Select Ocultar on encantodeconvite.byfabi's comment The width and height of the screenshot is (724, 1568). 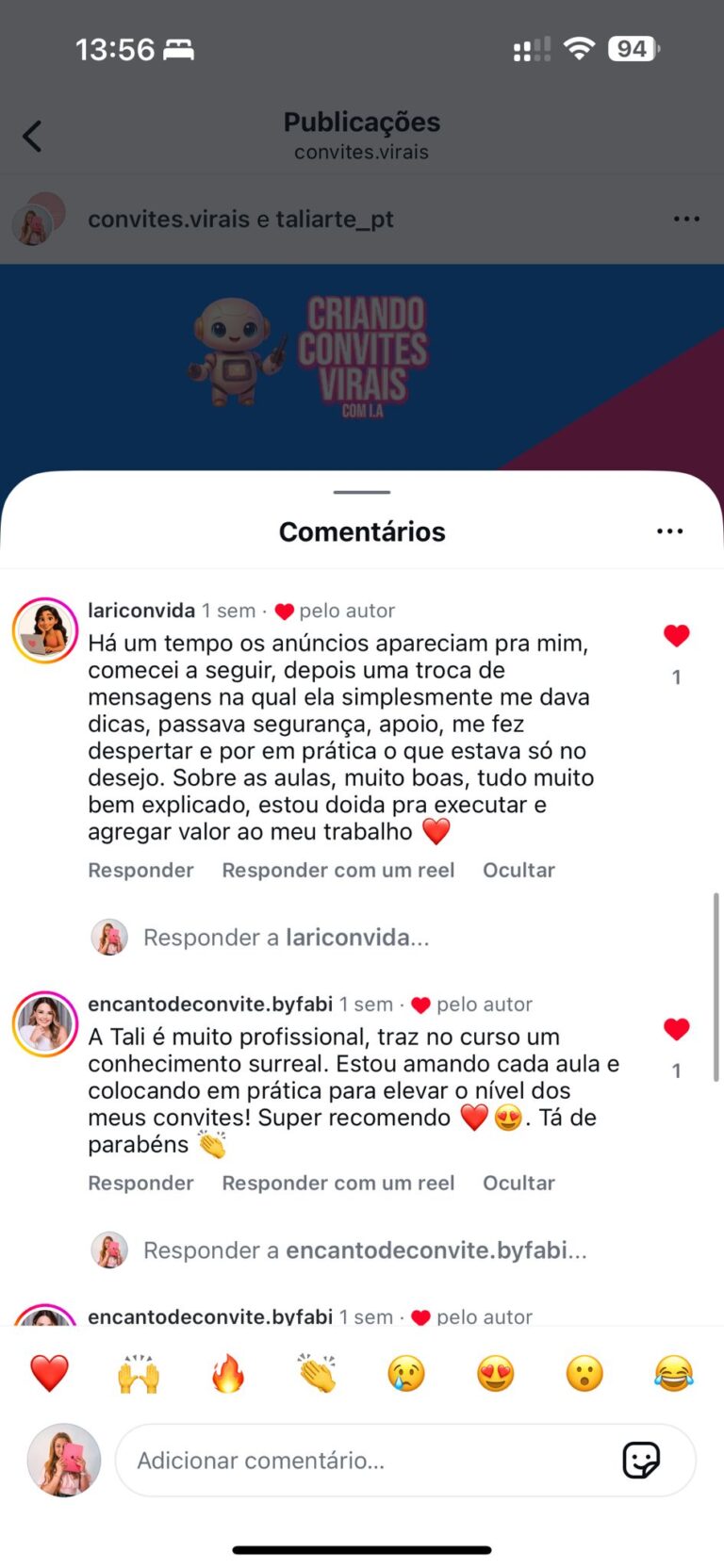pyautogui.click(x=518, y=1184)
